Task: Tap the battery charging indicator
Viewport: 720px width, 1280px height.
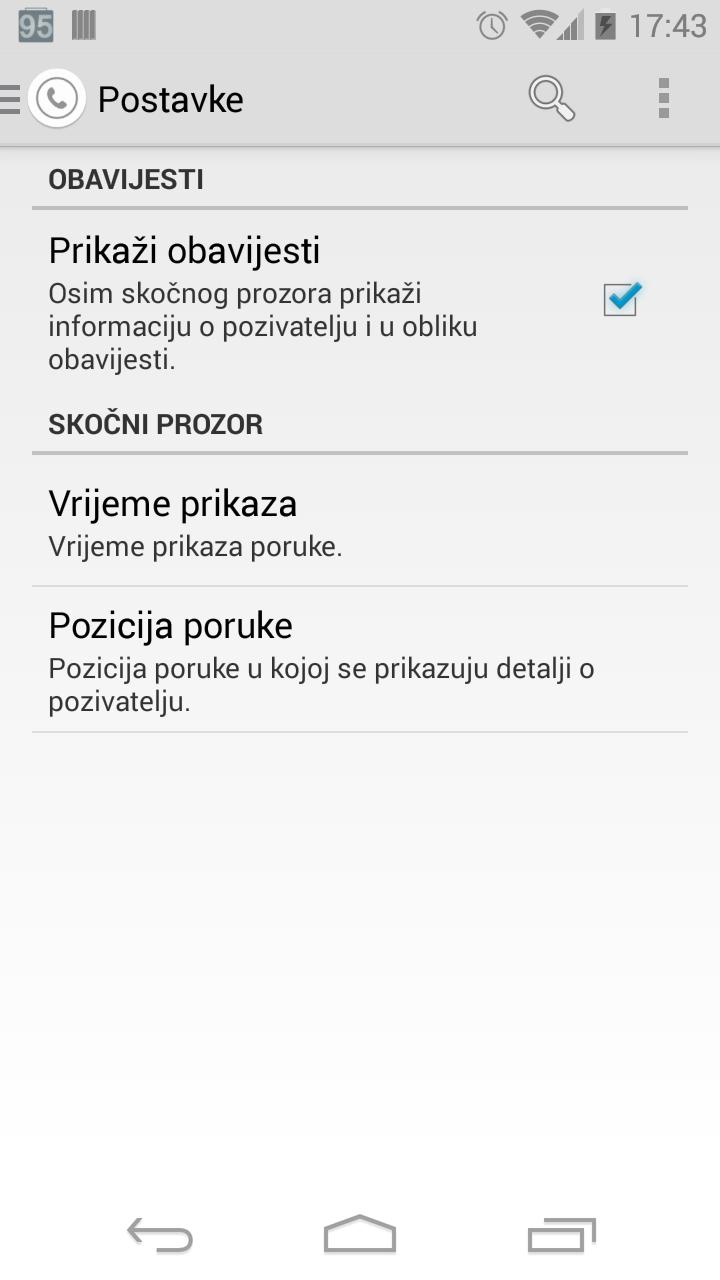Action: tap(604, 27)
